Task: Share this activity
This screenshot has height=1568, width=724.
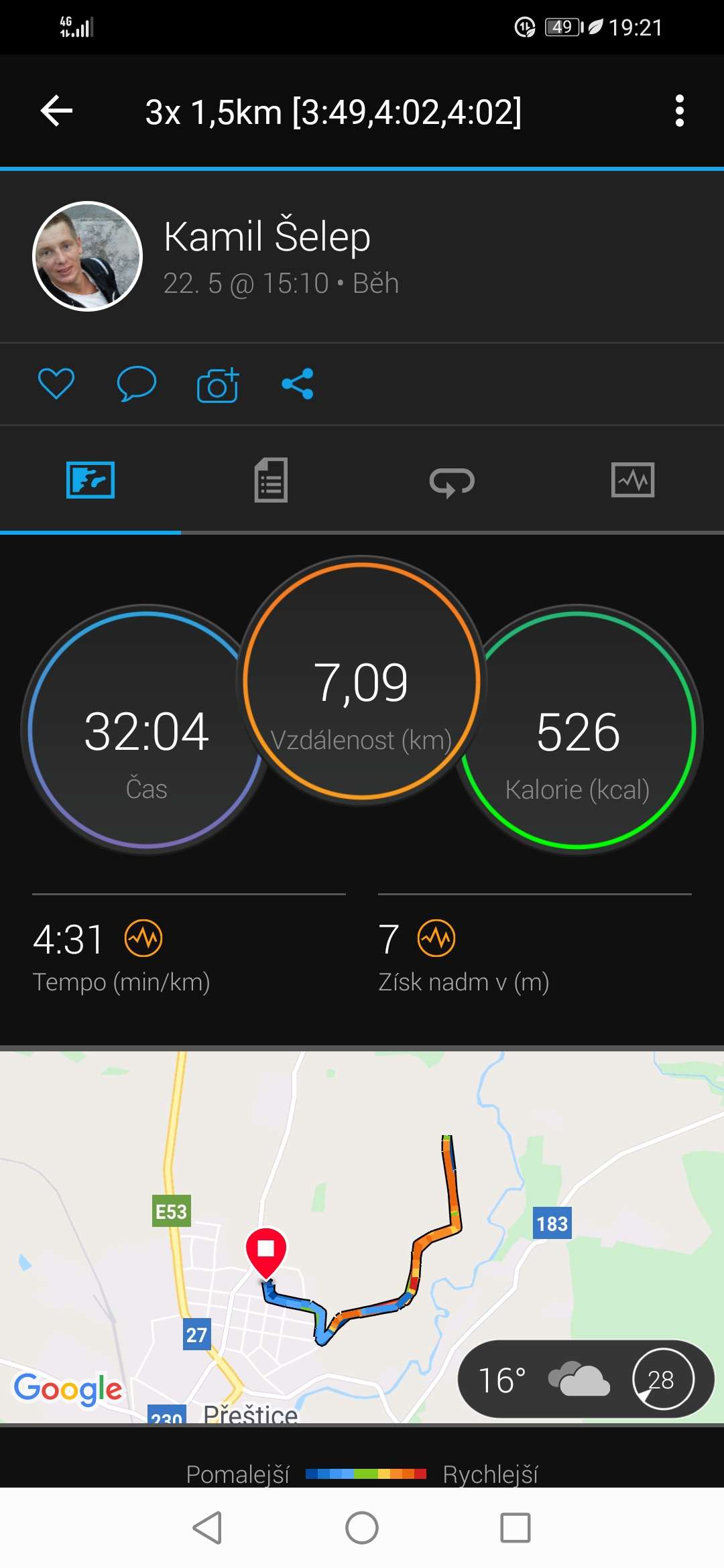Action: pyautogui.click(x=298, y=384)
